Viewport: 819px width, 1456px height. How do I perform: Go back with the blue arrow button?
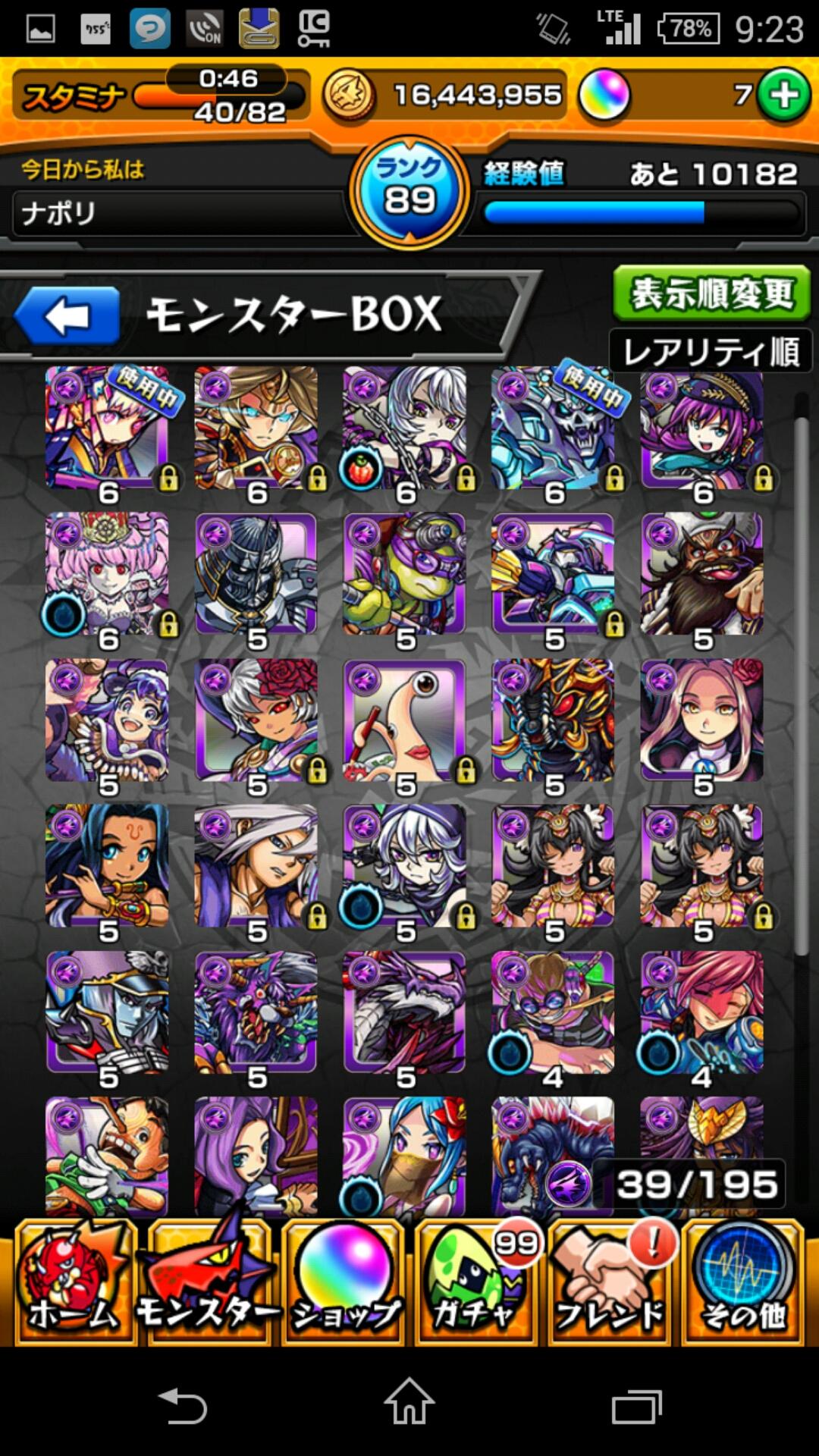pos(67,316)
